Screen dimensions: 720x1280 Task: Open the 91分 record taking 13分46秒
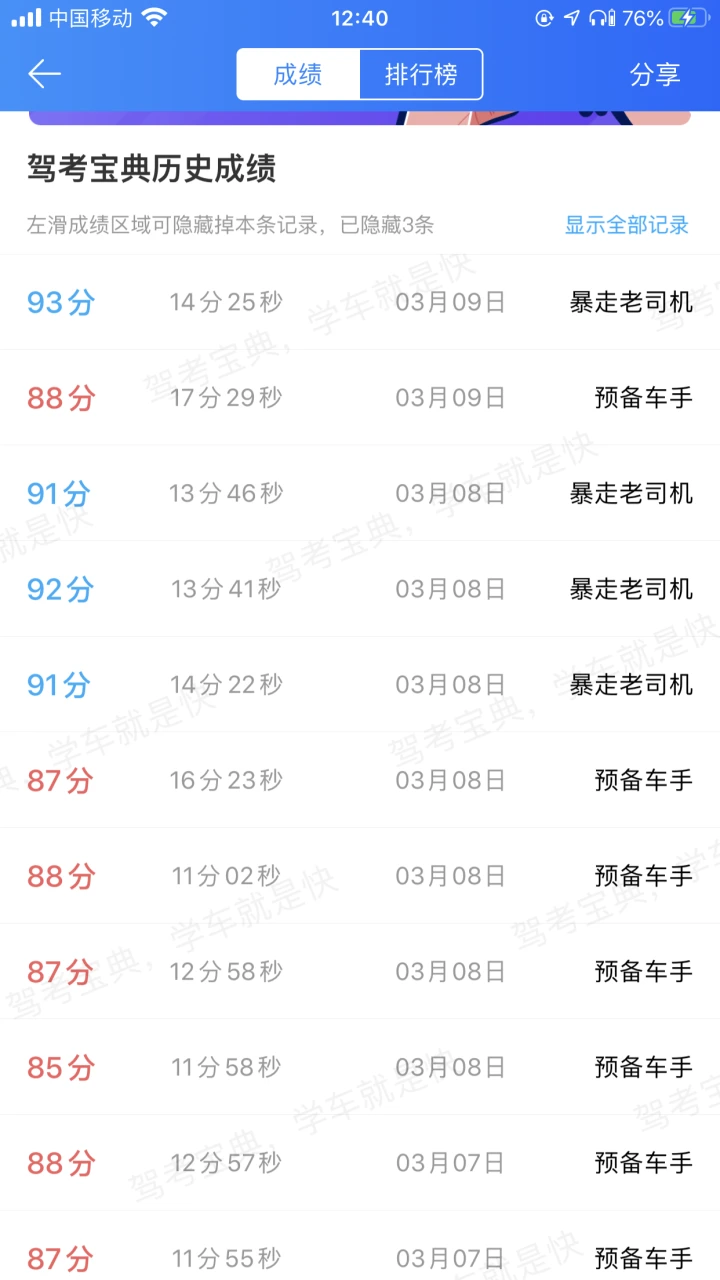pos(360,493)
